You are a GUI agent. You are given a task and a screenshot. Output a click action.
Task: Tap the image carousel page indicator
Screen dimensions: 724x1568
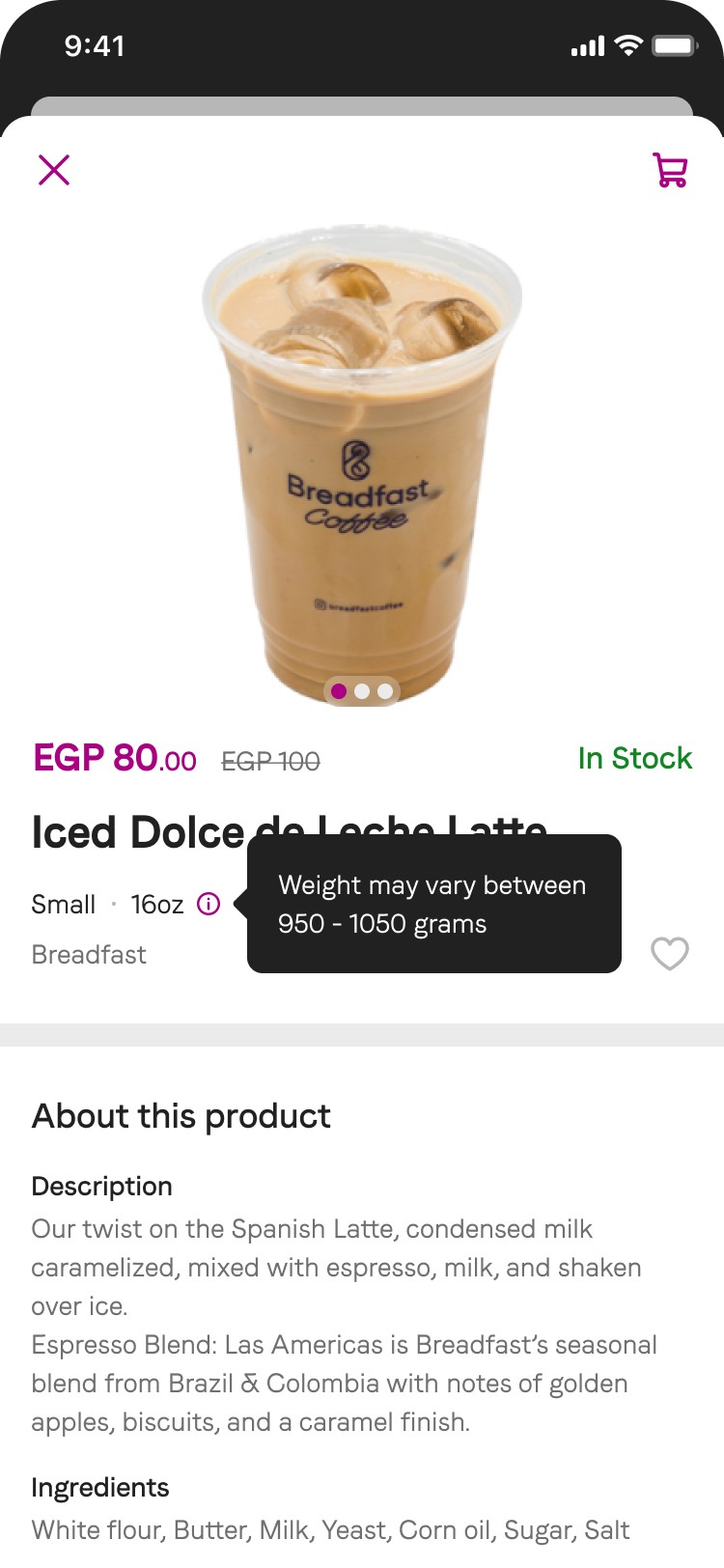[x=362, y=691]
